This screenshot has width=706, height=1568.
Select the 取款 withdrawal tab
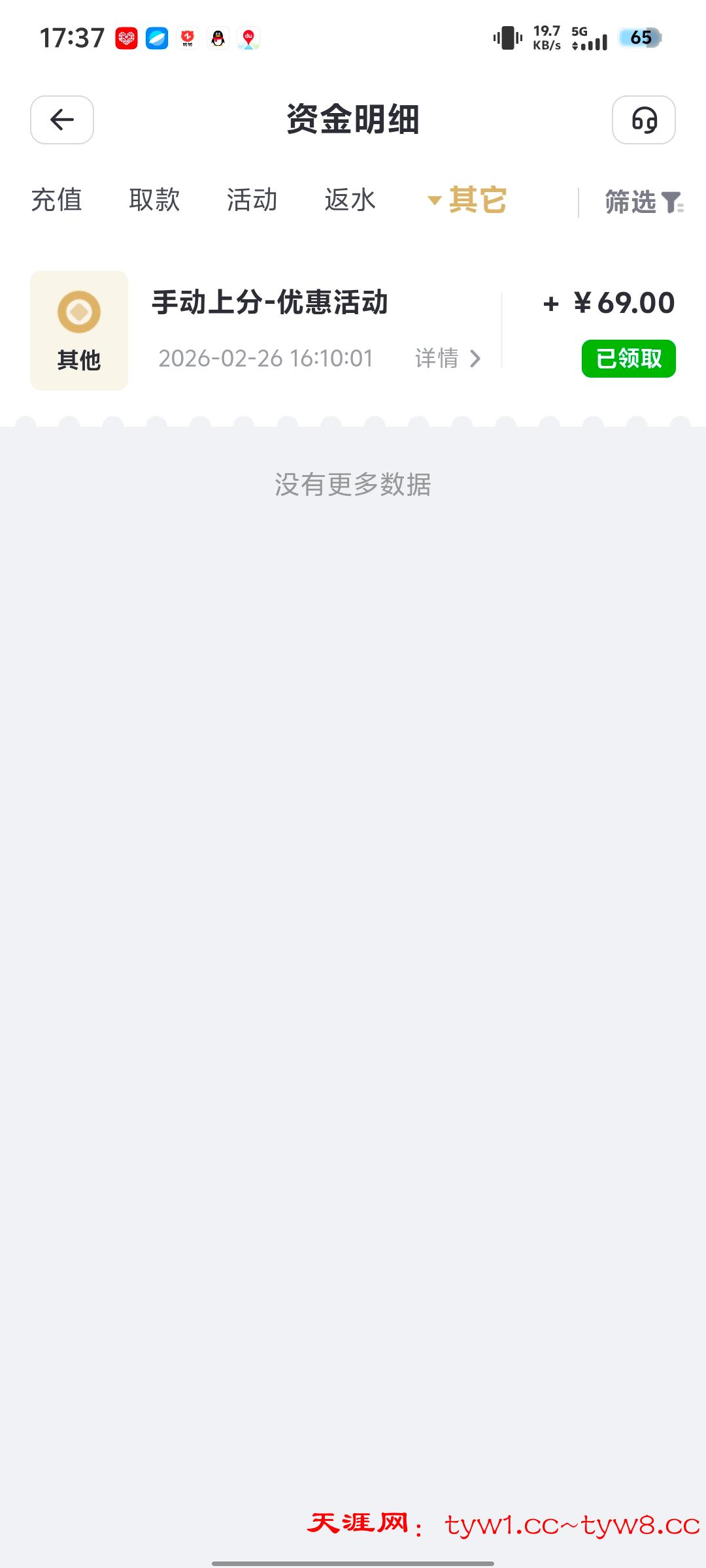pos(154,200)
